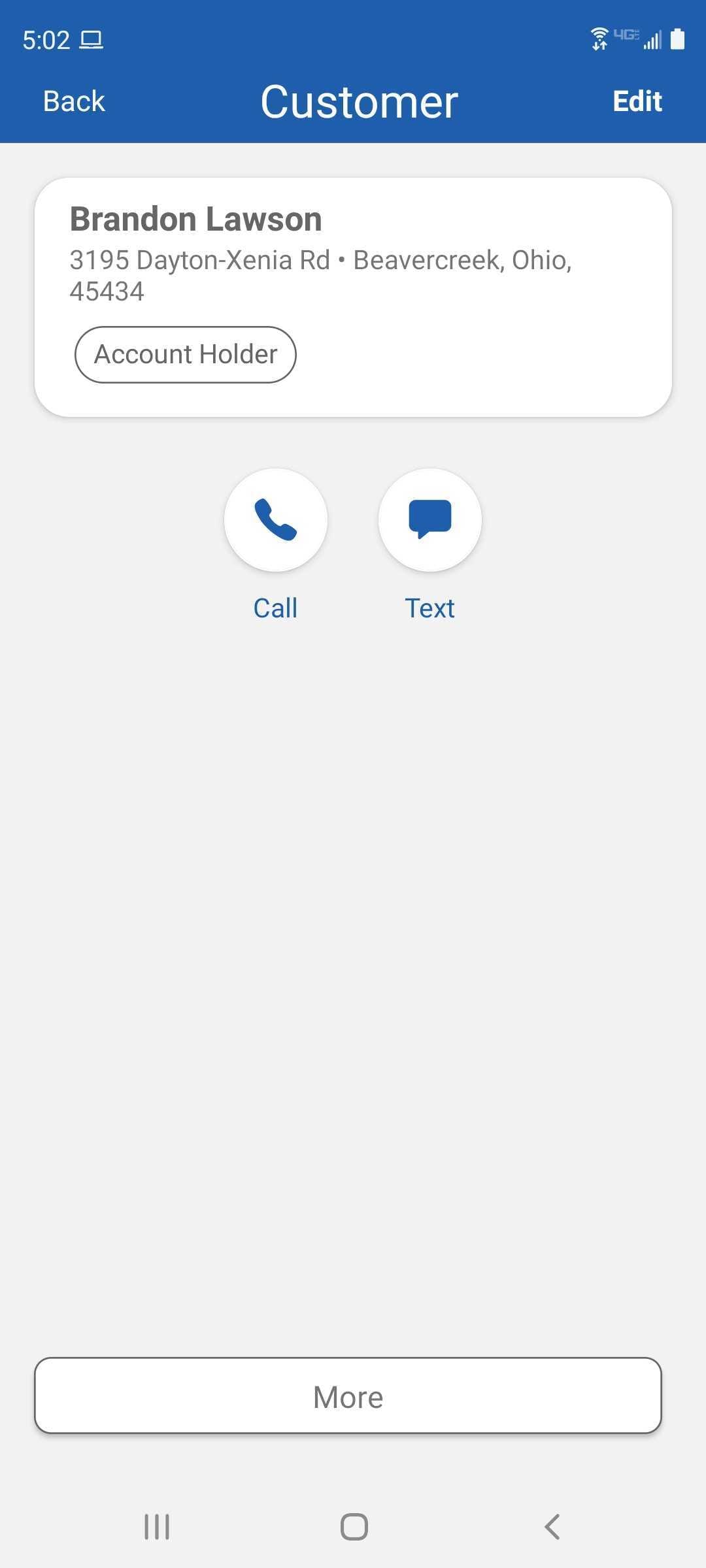Tap the Wi-Fi status icon
The width and height of the screenshot is (706, 1568).
598,38
